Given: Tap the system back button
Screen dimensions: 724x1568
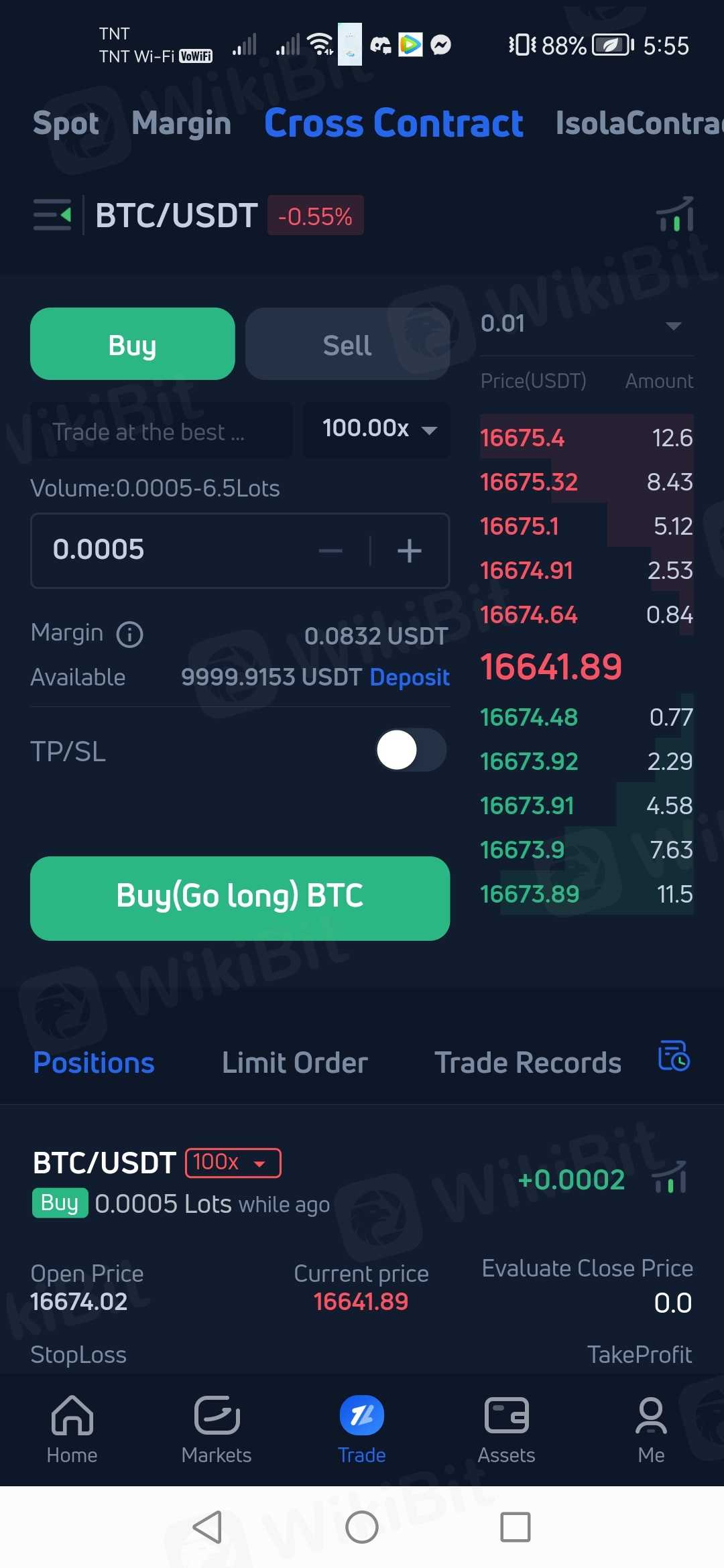Looking at the screenshot, I should pos(207,1527).
